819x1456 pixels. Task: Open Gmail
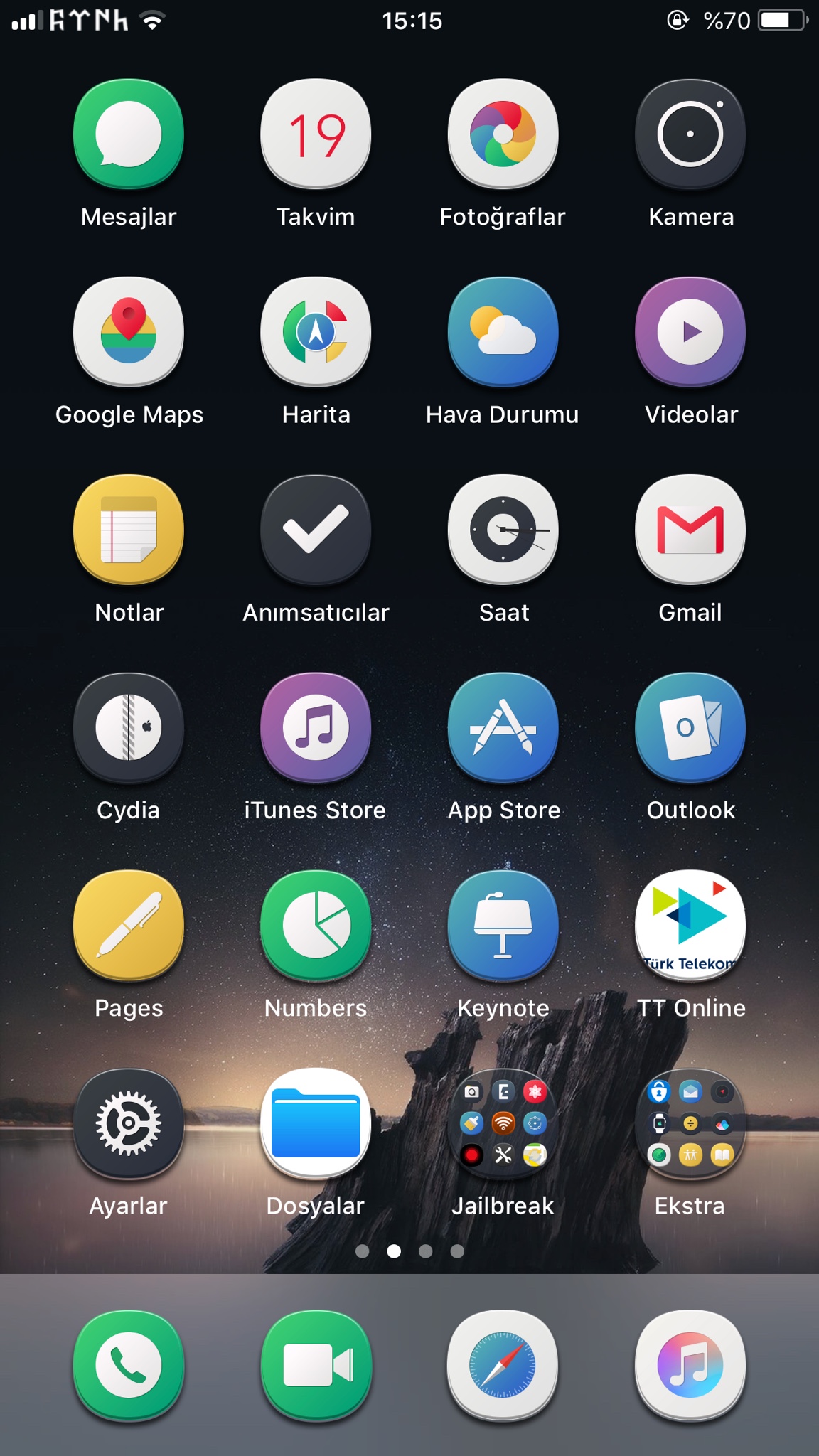(x=690, y=529)
